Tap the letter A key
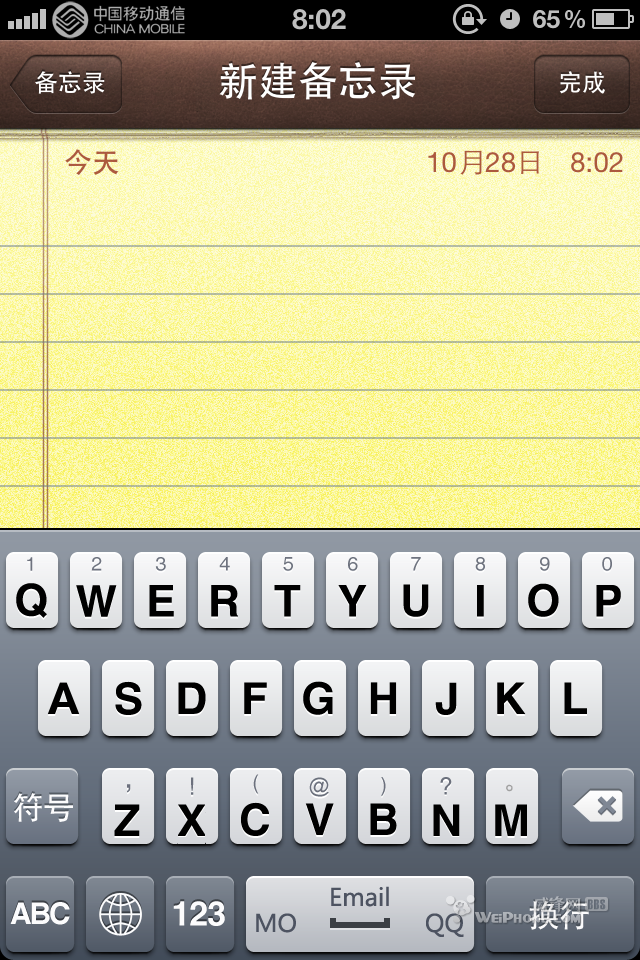This screenshot has height=960, width=640. coord(64,699)
